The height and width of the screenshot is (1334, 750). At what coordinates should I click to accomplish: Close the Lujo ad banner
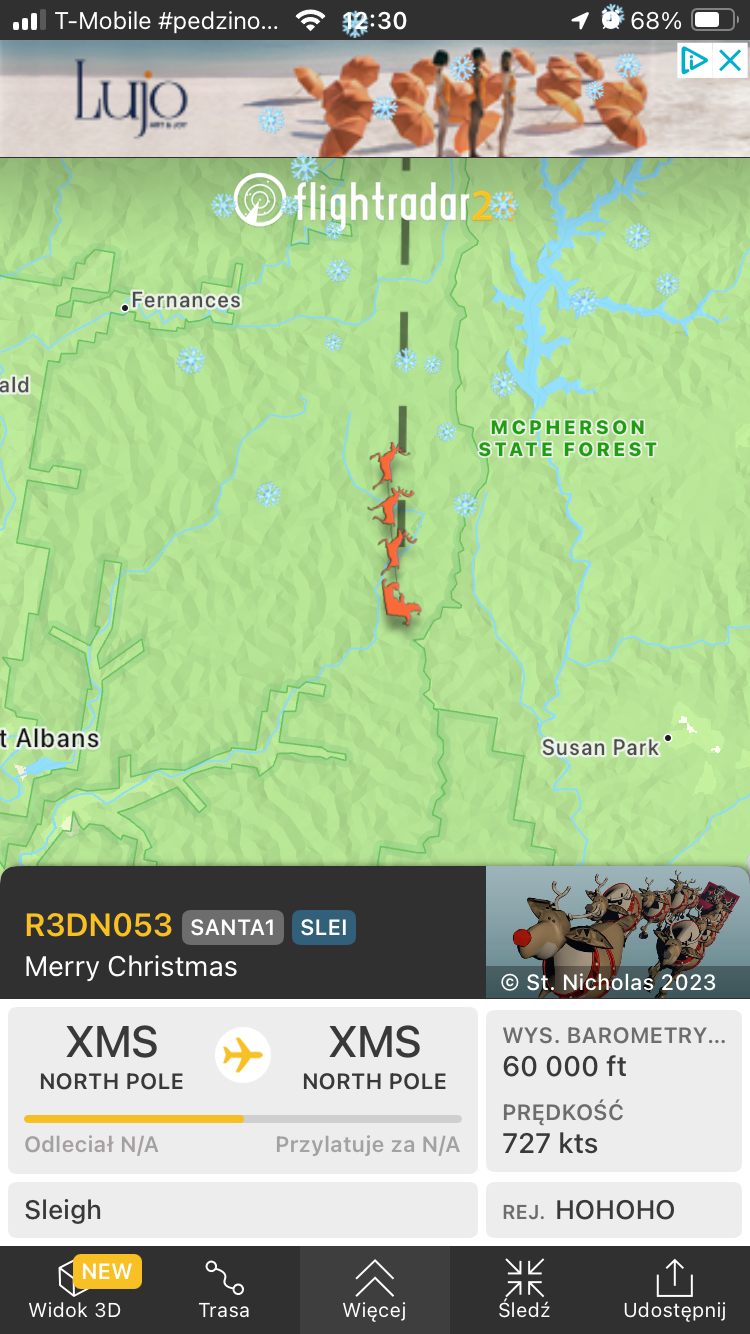[731, 61]
